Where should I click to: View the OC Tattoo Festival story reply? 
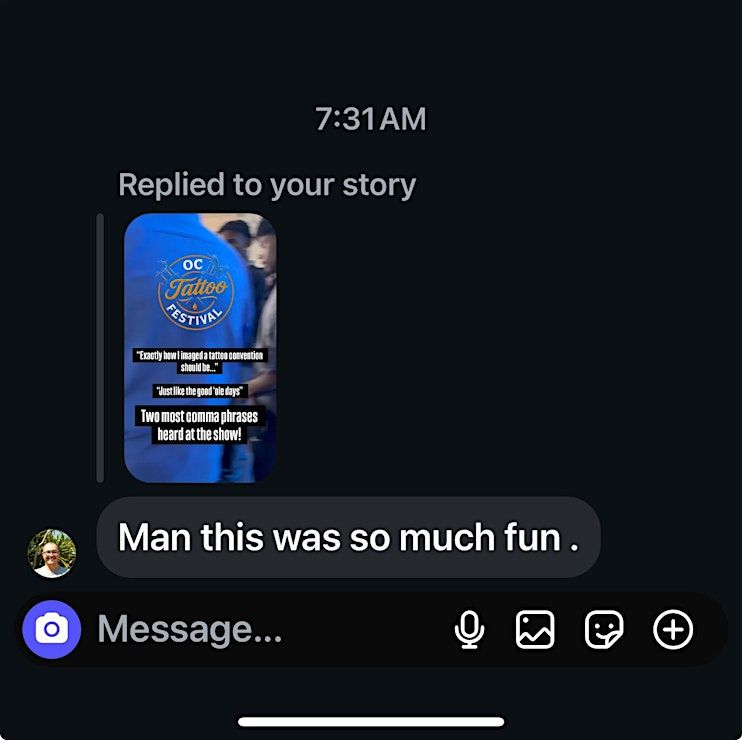[200, 348]
